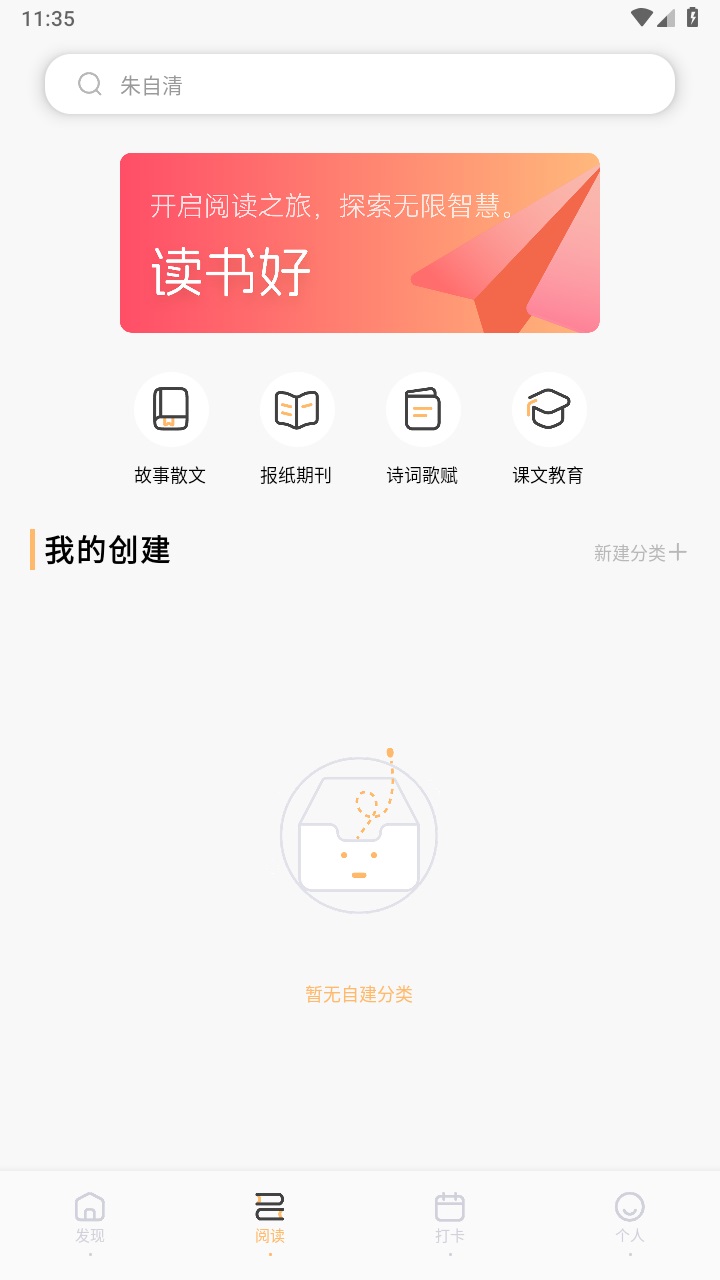Open the 读书好 promotional banner

pyautogui.click(x=359, y=242)
